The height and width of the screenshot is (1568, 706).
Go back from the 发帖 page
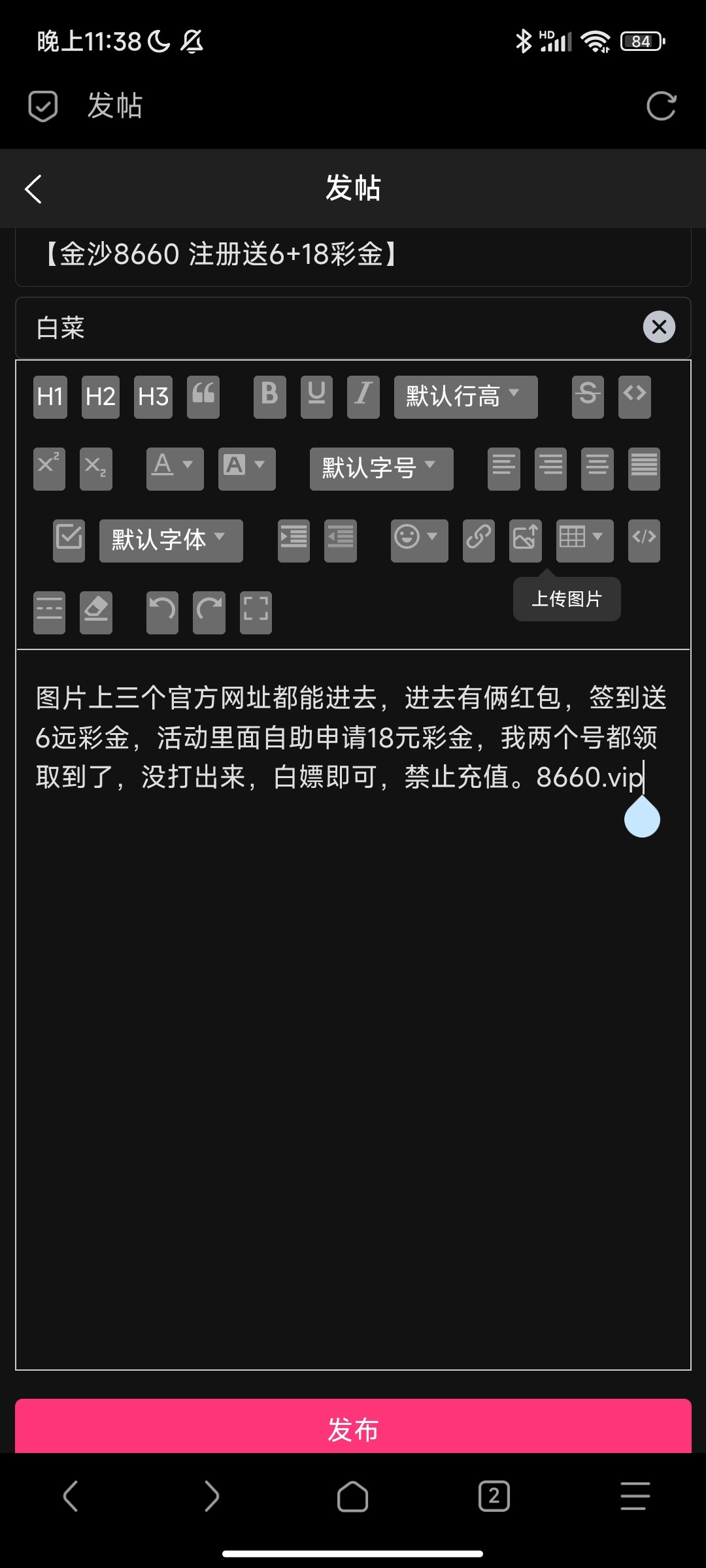tap(34, 189)
